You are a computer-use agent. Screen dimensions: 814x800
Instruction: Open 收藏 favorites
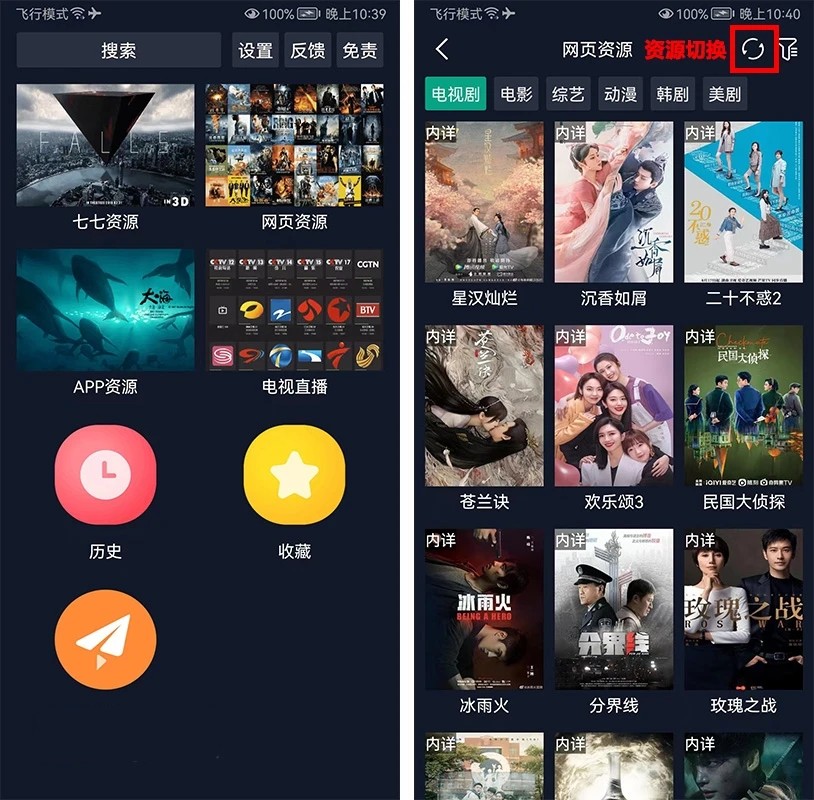[294, 474]
